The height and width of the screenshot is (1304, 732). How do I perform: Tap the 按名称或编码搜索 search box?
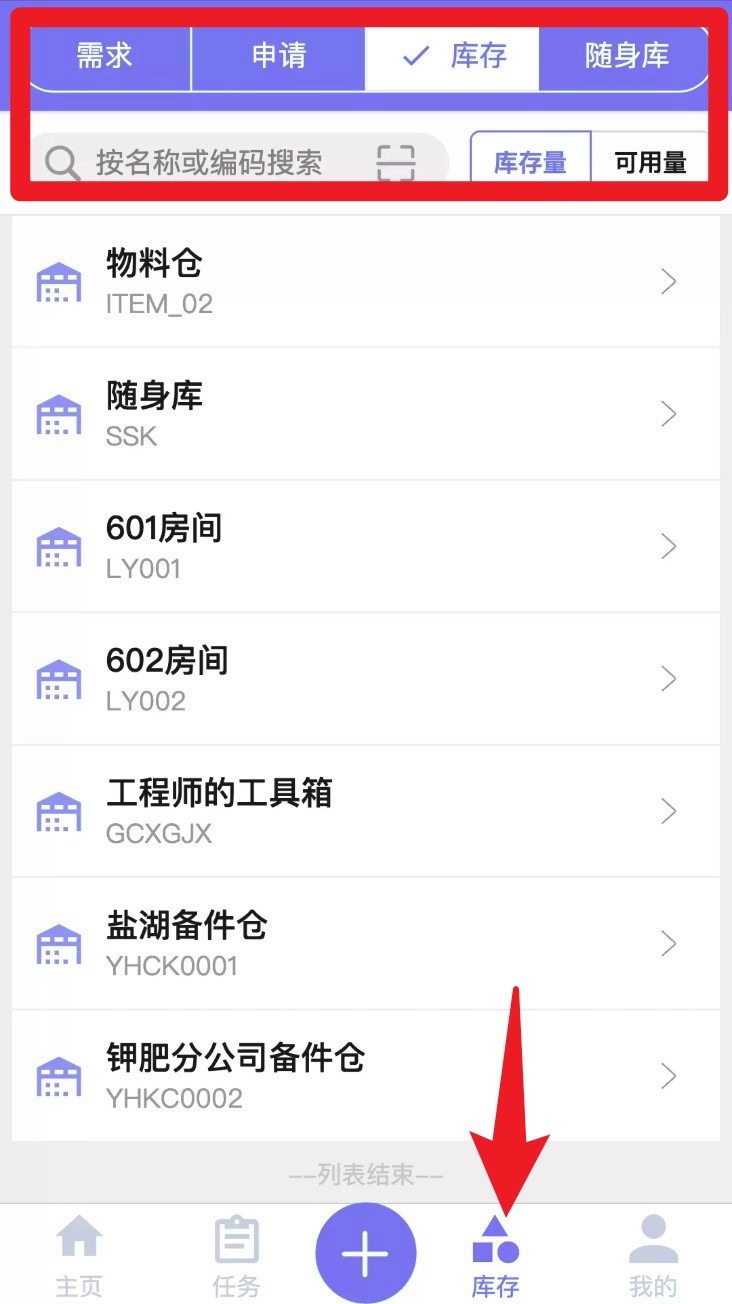click(x=235, y=162)
